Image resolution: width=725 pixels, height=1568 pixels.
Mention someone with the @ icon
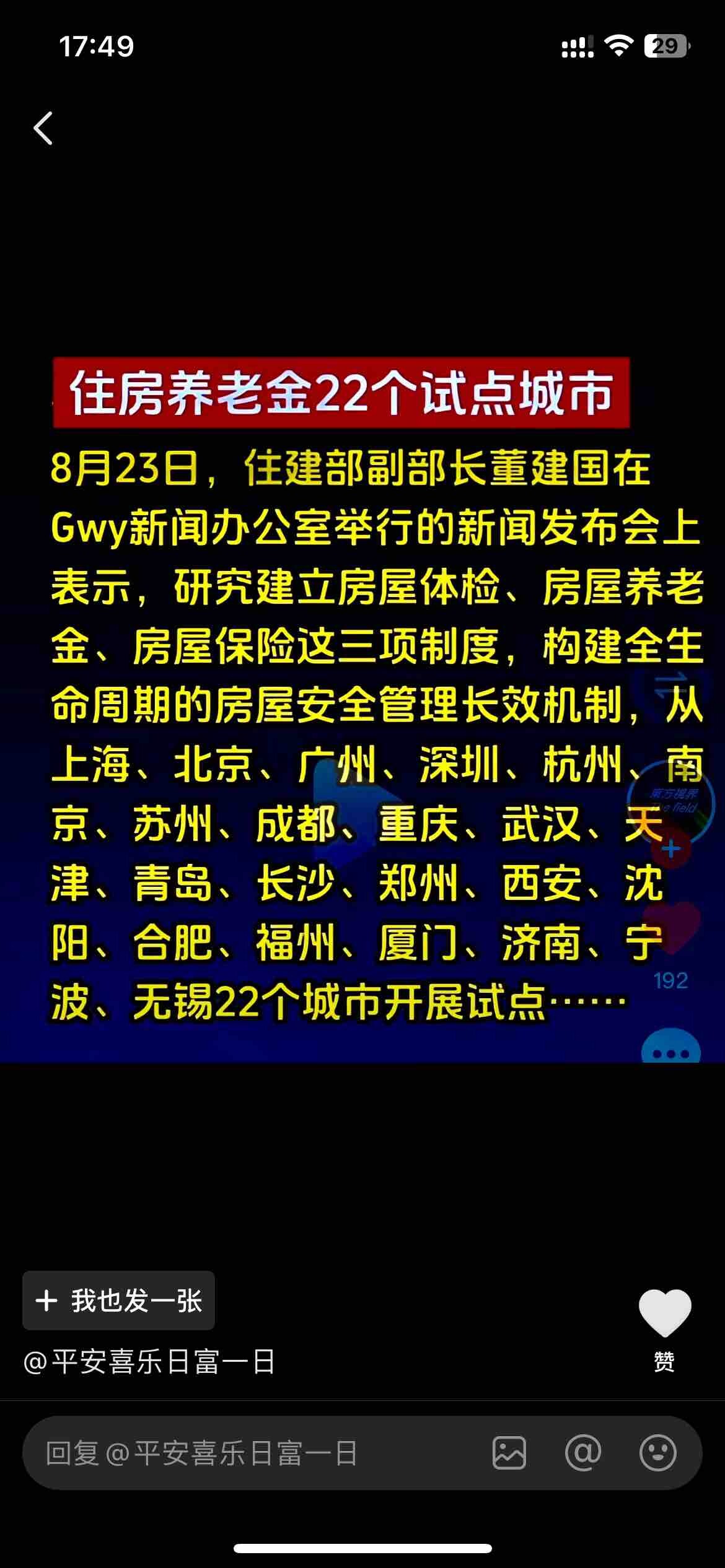point(582,1453)
